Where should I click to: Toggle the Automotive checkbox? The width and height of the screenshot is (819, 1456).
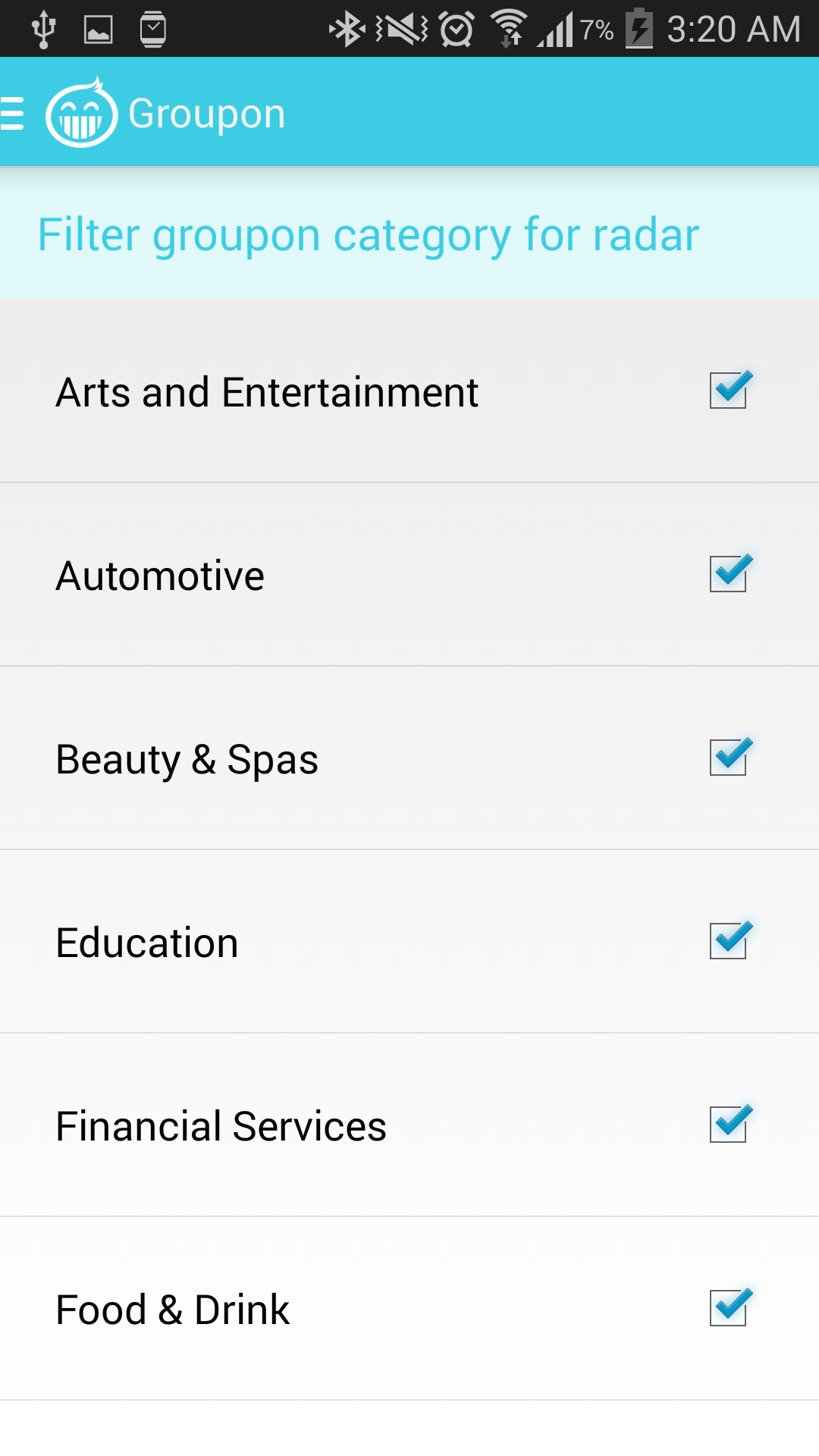click(729, 574)
